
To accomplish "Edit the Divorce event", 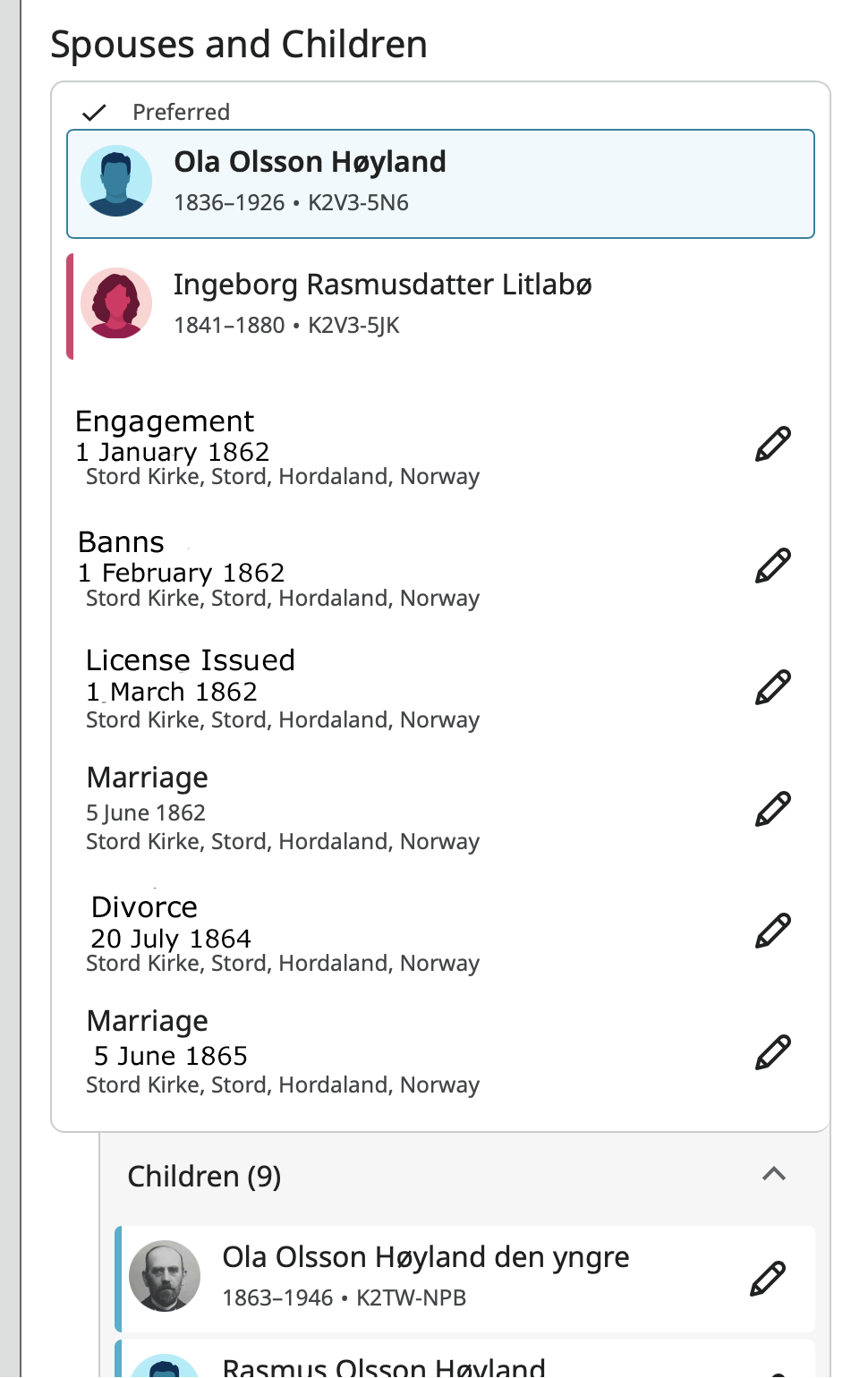I will tap(773, 931).
